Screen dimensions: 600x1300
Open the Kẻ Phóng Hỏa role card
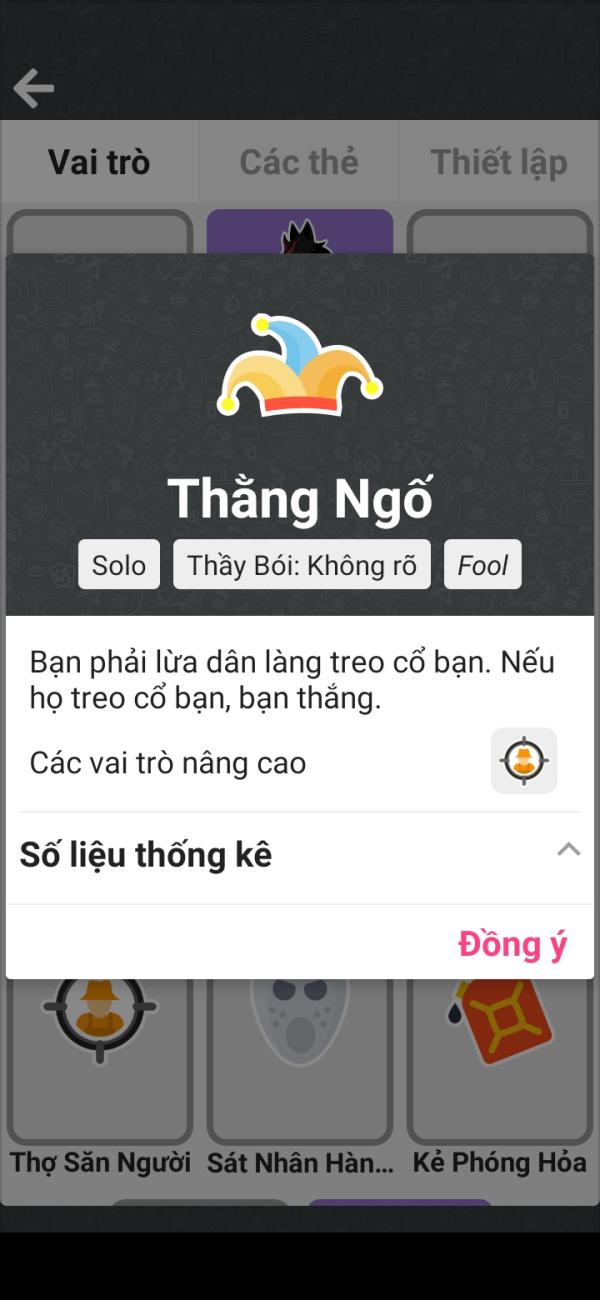click(500, 1071)
